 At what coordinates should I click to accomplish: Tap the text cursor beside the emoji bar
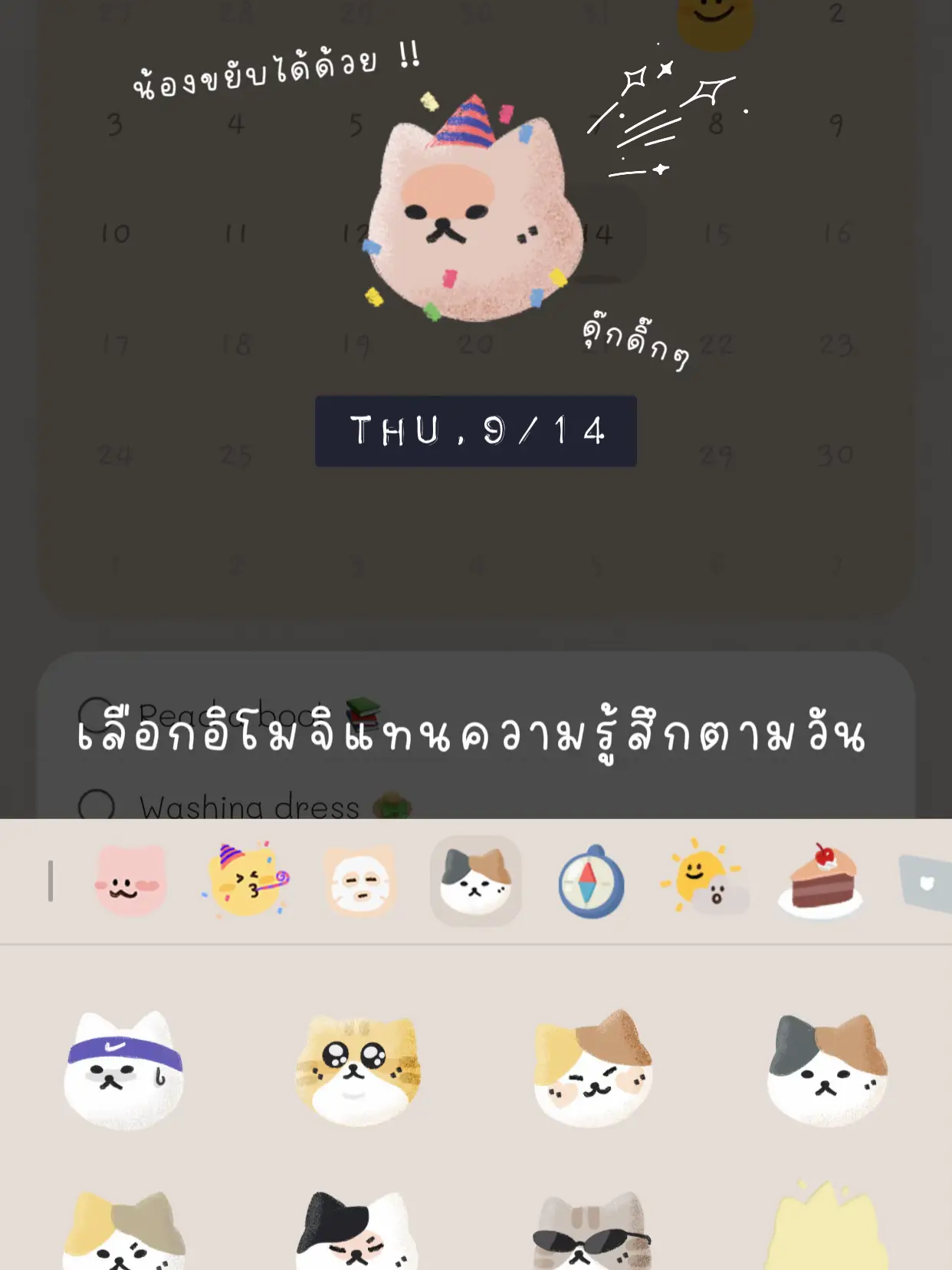[51, 882]
